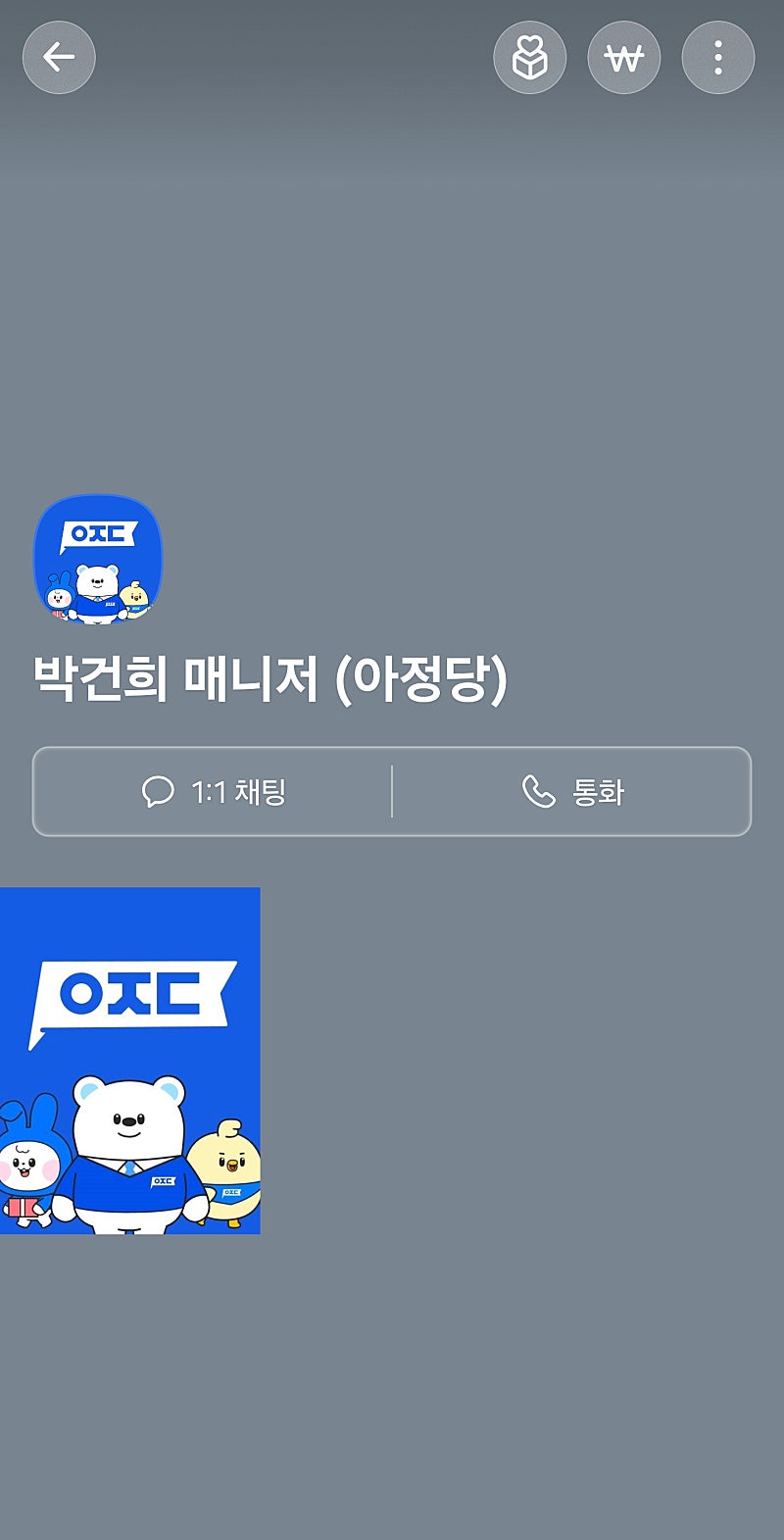Call the contact with 통화 button

coord(572,791)
